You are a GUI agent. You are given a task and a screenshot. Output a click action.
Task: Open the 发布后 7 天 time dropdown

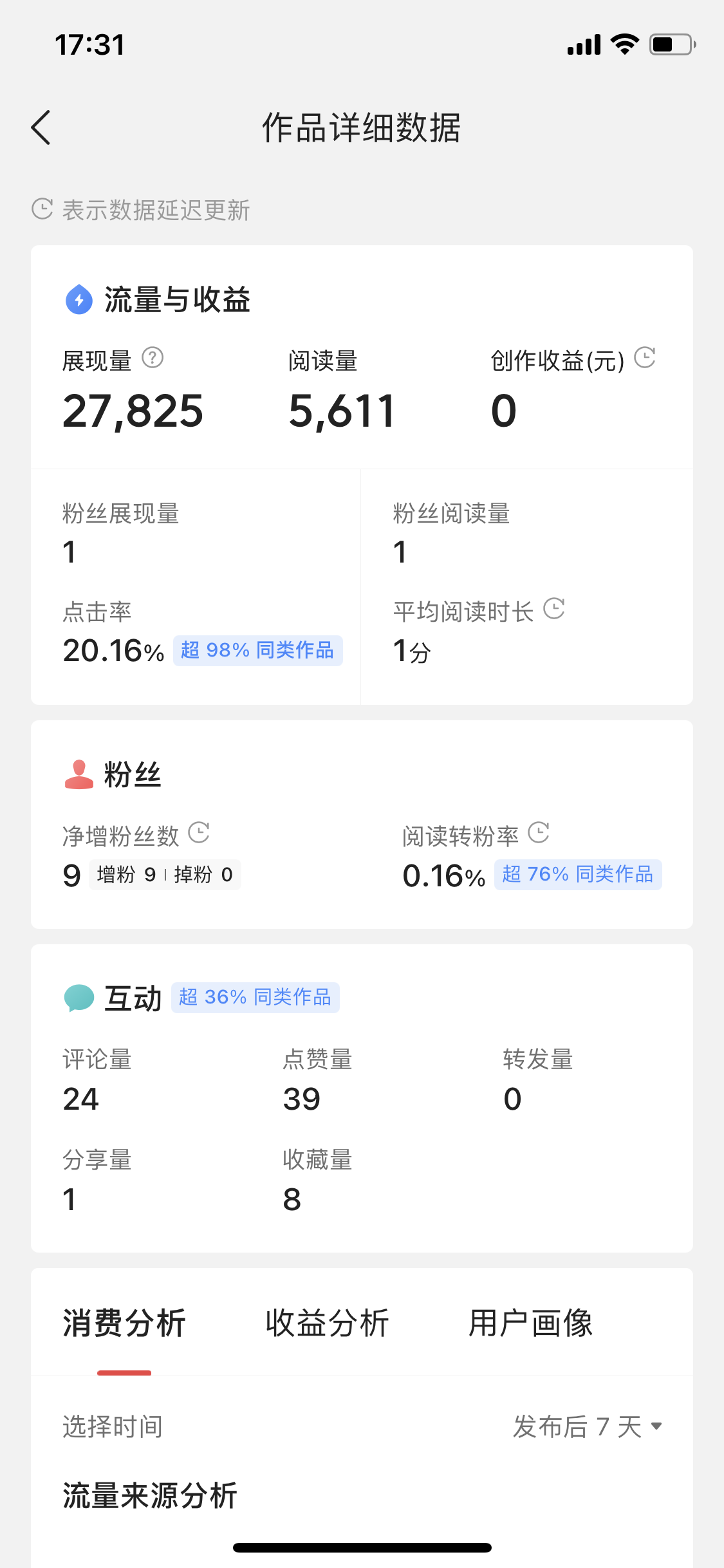[584, 1426]
